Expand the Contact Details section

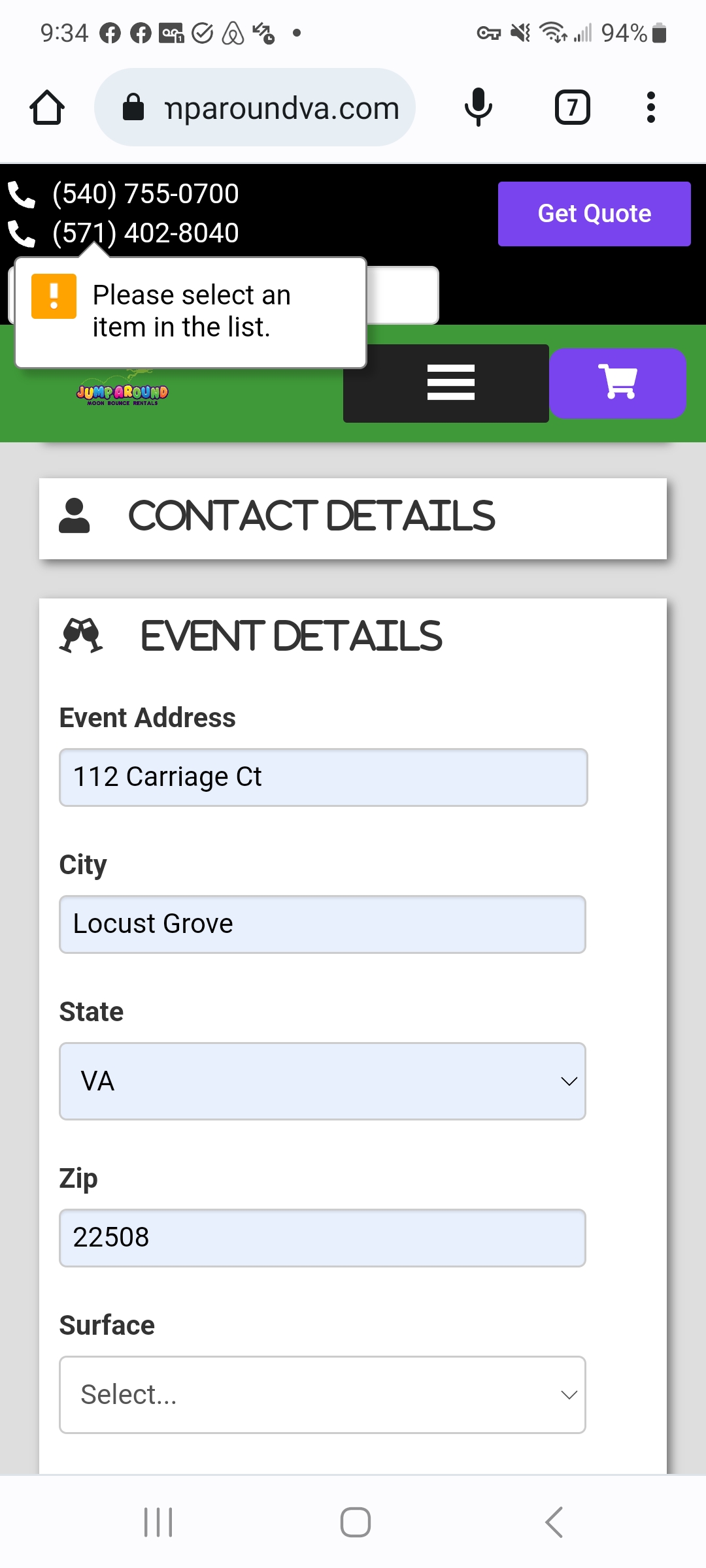pyautogui.click(x=353, y=518)
